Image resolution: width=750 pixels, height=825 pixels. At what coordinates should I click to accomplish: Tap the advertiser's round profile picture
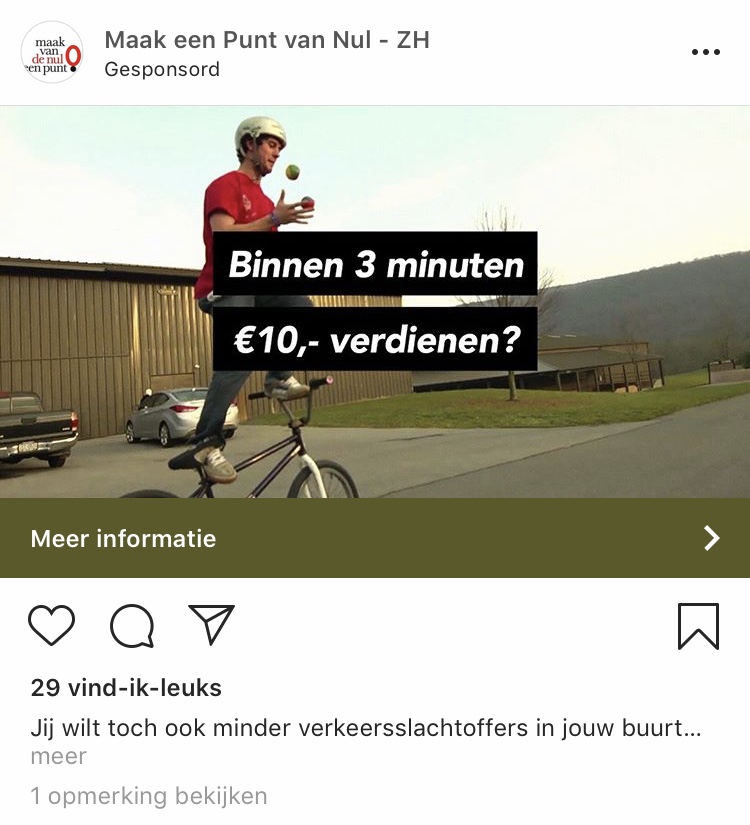[52, 52]
